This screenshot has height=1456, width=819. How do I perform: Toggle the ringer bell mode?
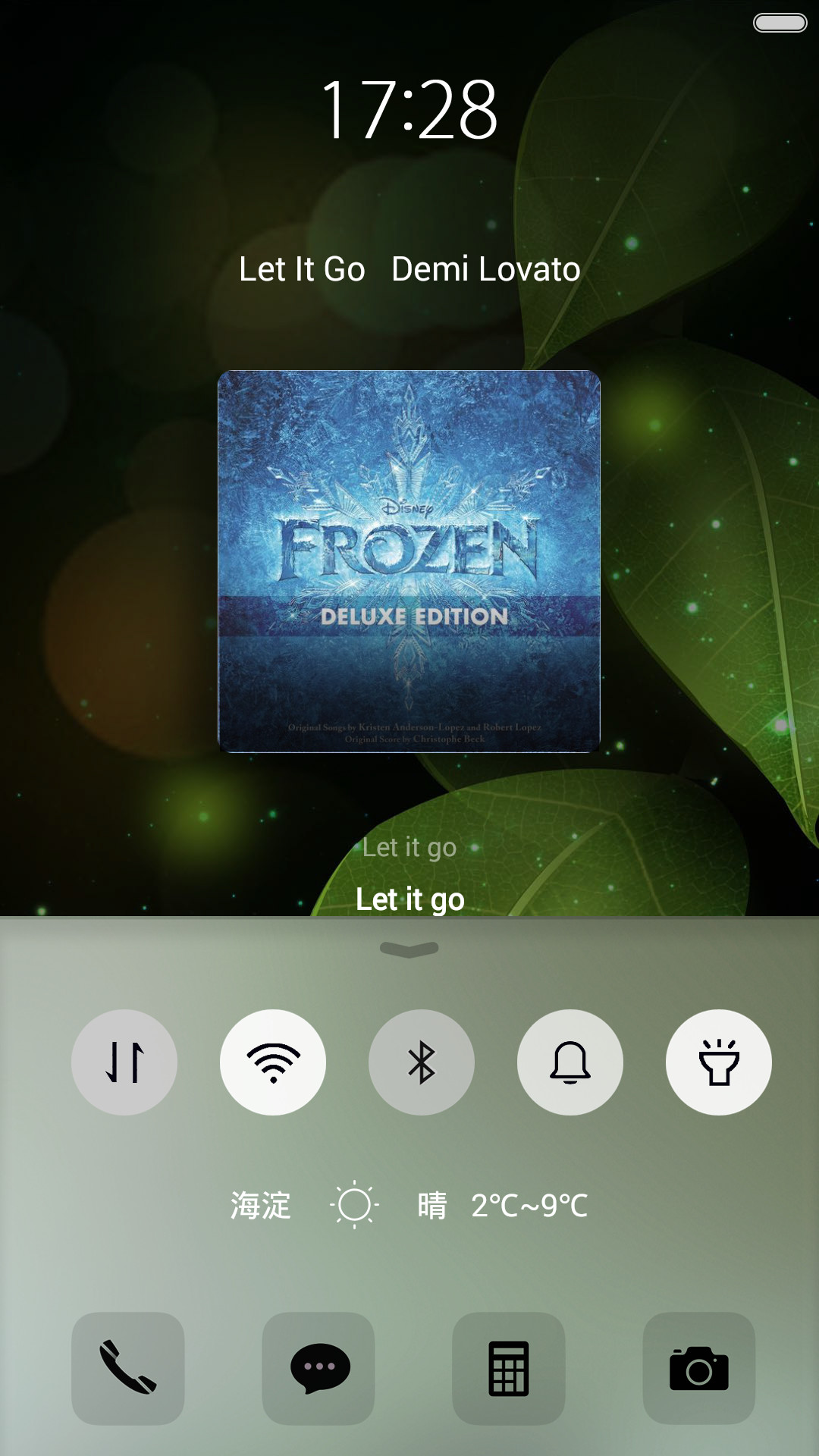coord(570,1062)
